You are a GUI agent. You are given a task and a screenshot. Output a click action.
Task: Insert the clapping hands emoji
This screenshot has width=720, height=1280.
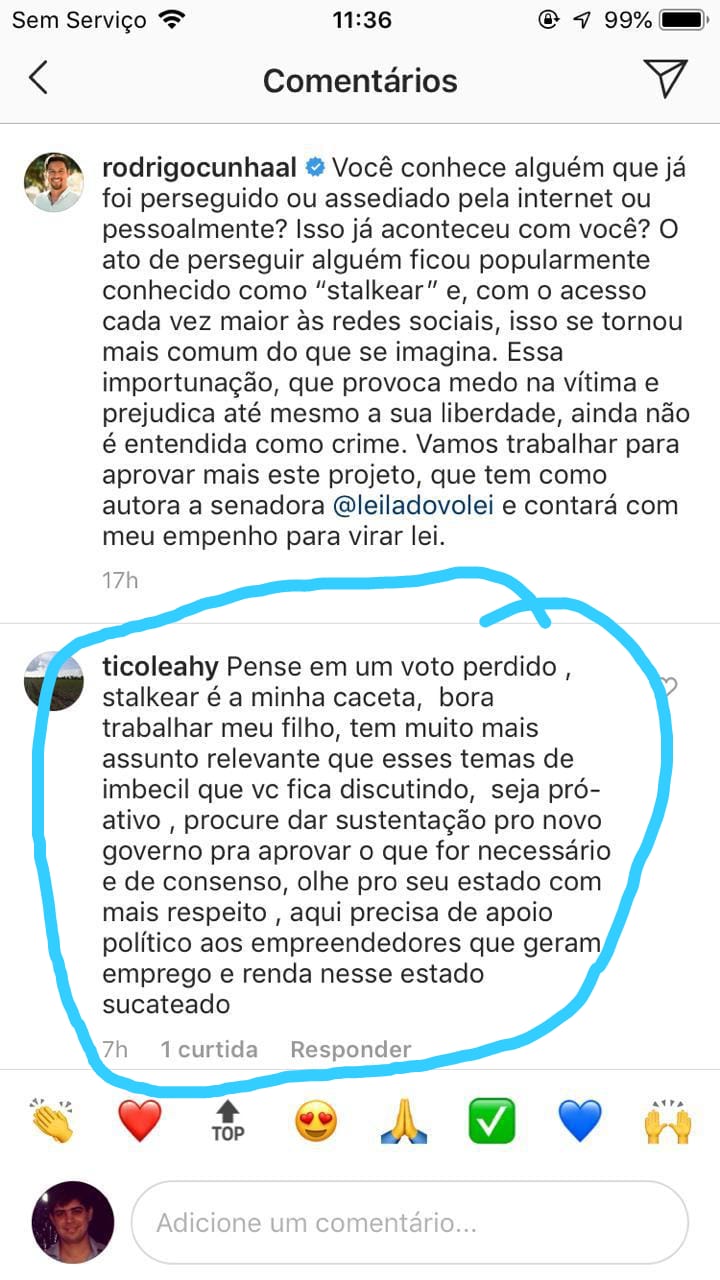53,1121
